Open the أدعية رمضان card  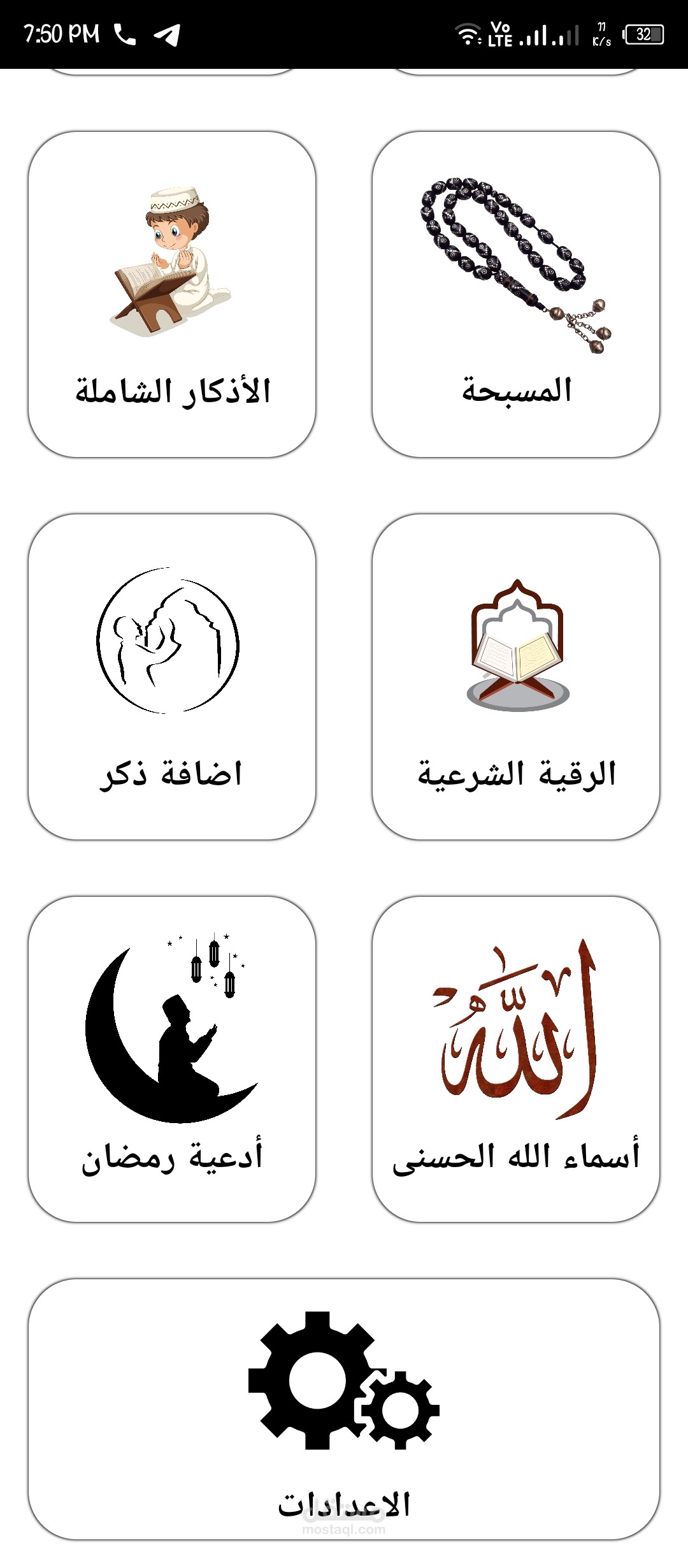point(172,1059)
